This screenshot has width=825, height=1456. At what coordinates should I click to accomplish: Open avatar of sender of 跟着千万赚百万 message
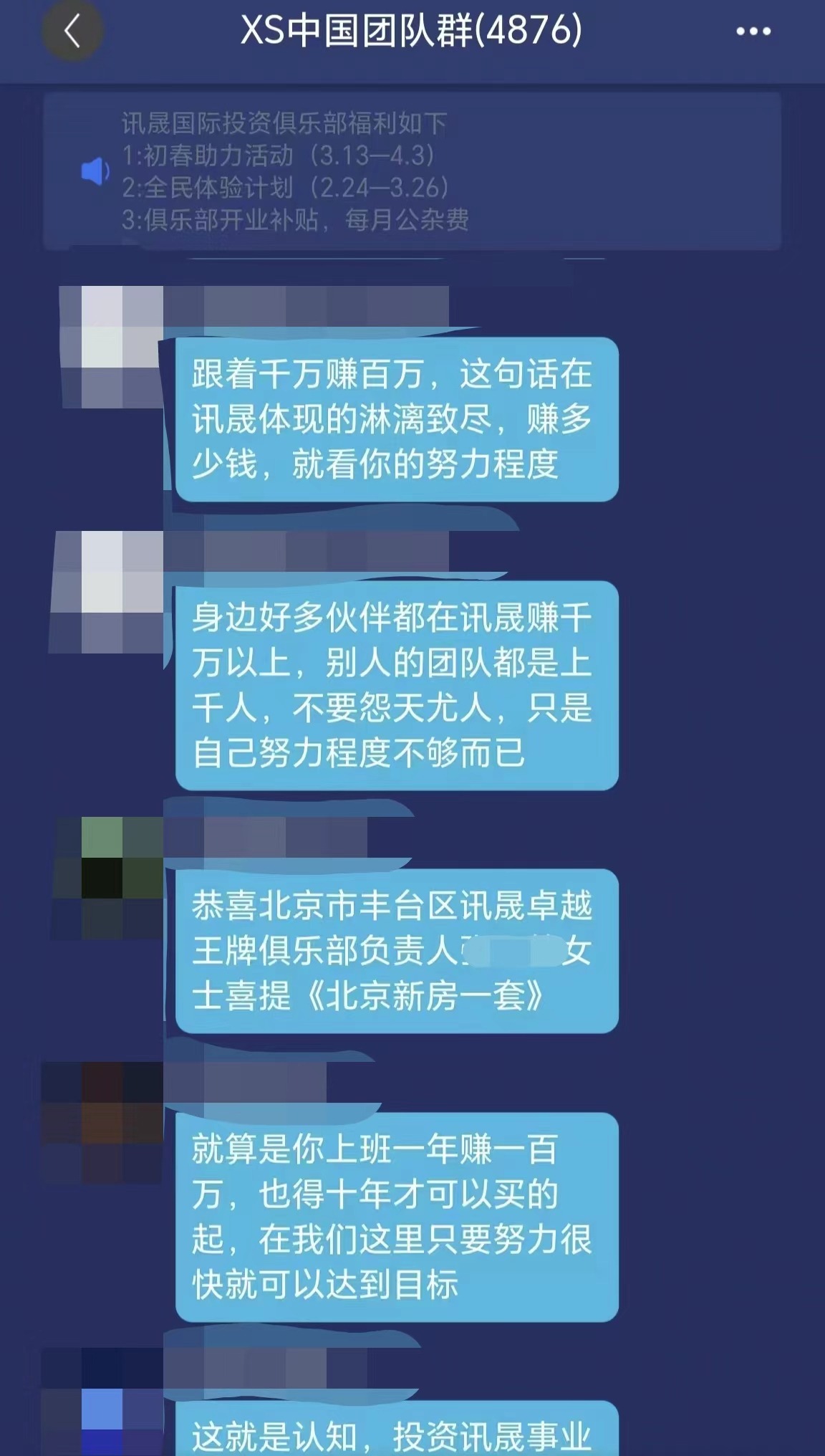point(111,347)
